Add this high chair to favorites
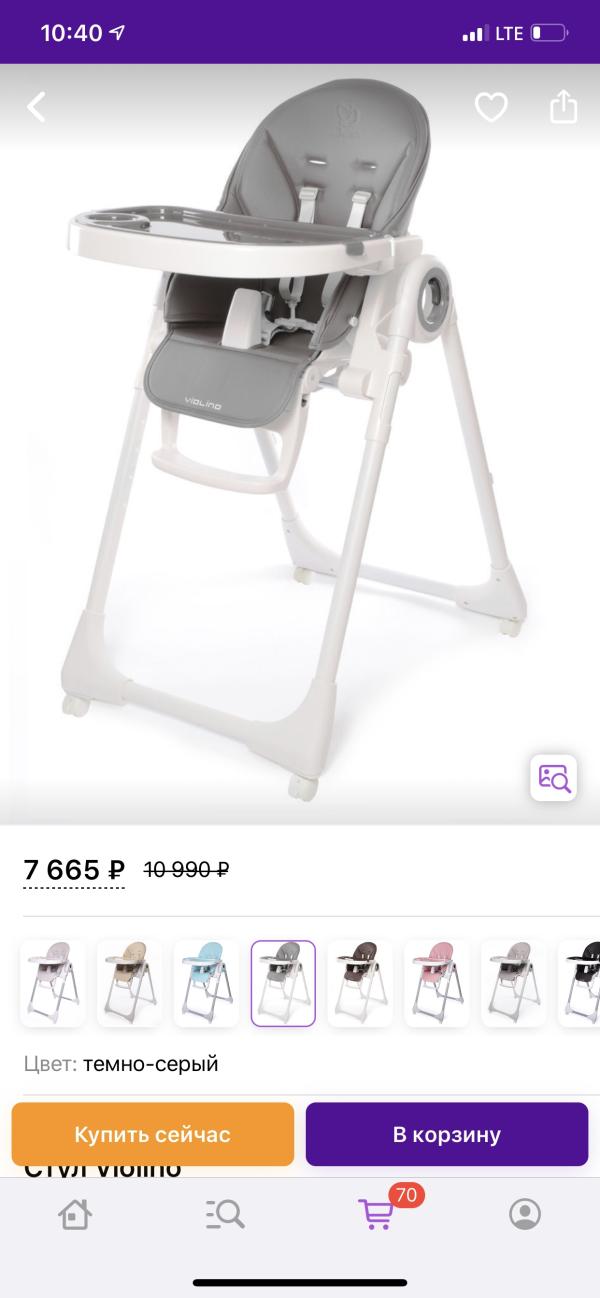Image resolution: width=600 pixels, height=1298 pixels. (x=491, y=107)
